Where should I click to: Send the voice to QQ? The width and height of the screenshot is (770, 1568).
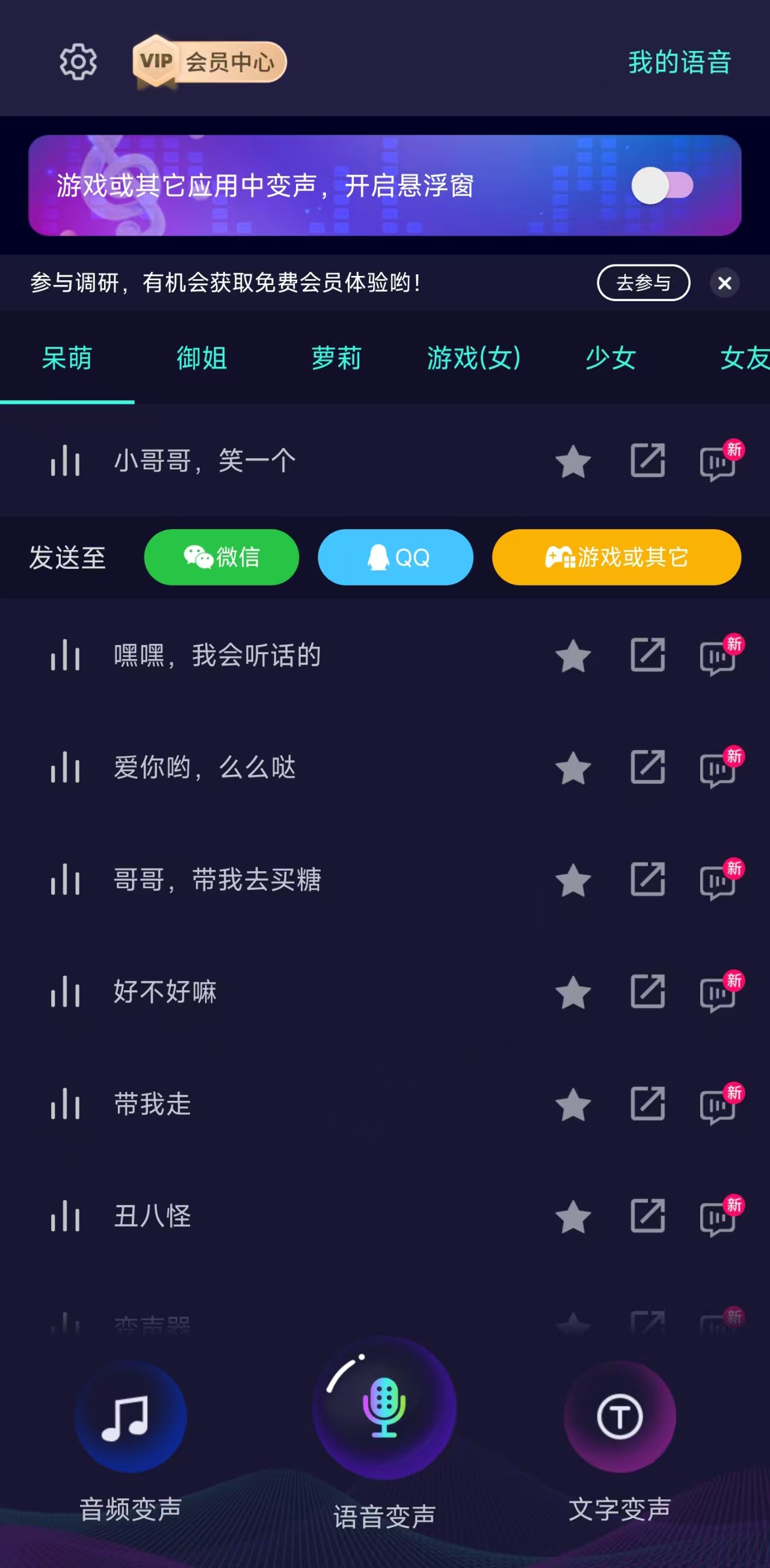[395, 557]
